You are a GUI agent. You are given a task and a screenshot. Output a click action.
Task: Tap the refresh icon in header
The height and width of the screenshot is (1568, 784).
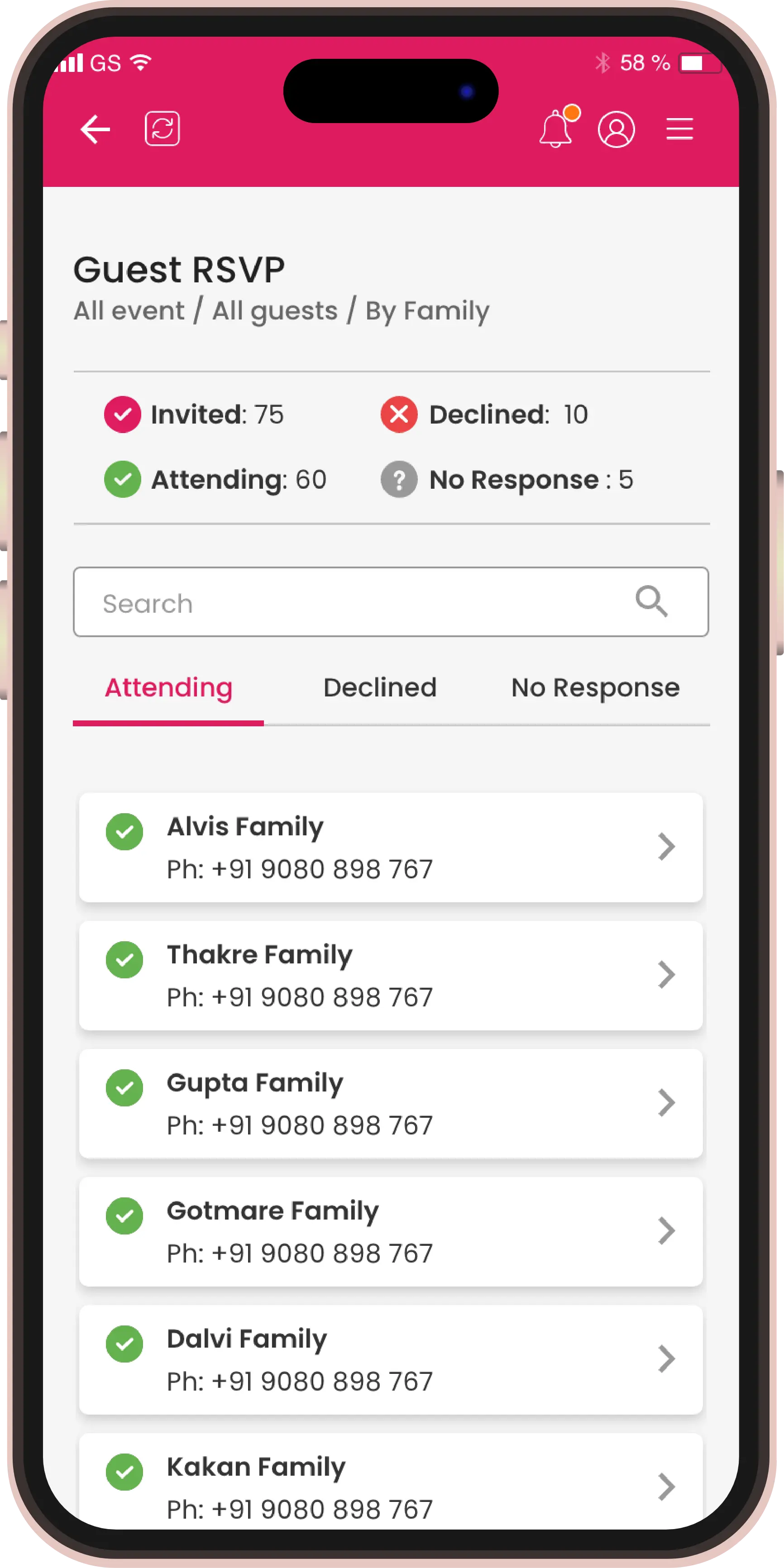coord(162,129)
